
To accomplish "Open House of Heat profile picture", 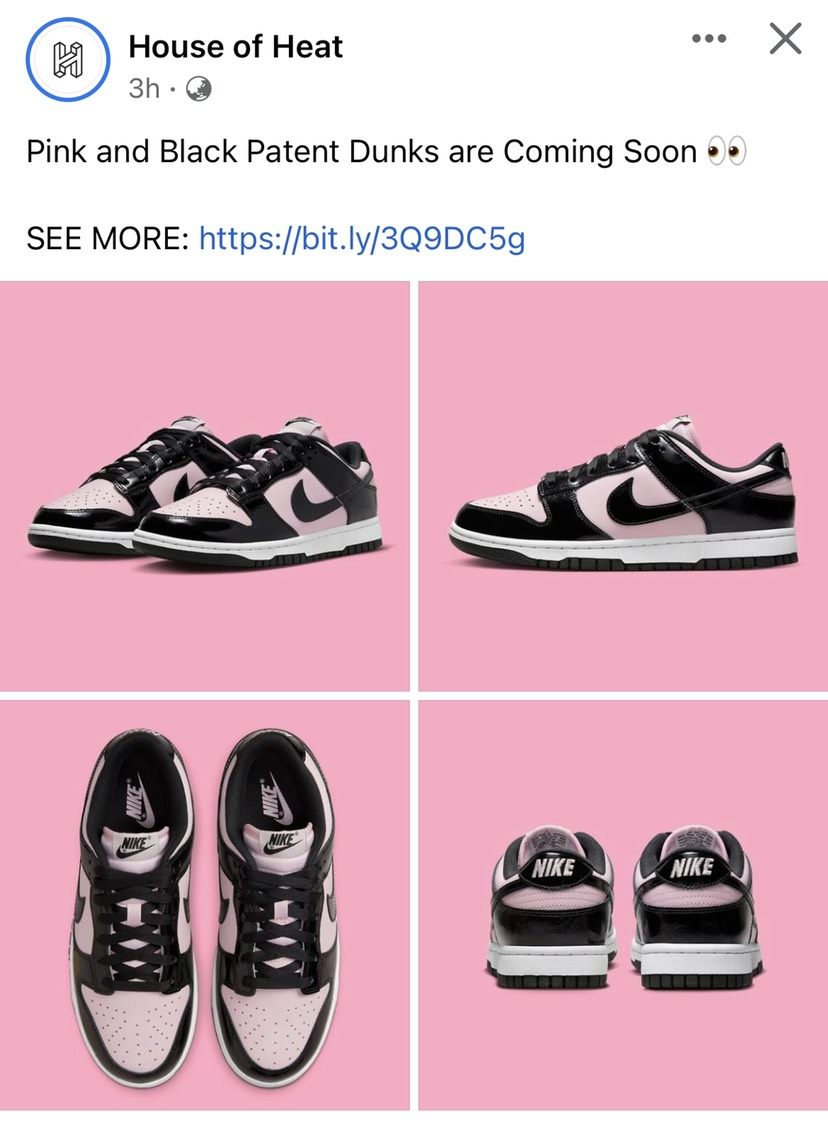I will pyautogui.click(x=66, y=59).
